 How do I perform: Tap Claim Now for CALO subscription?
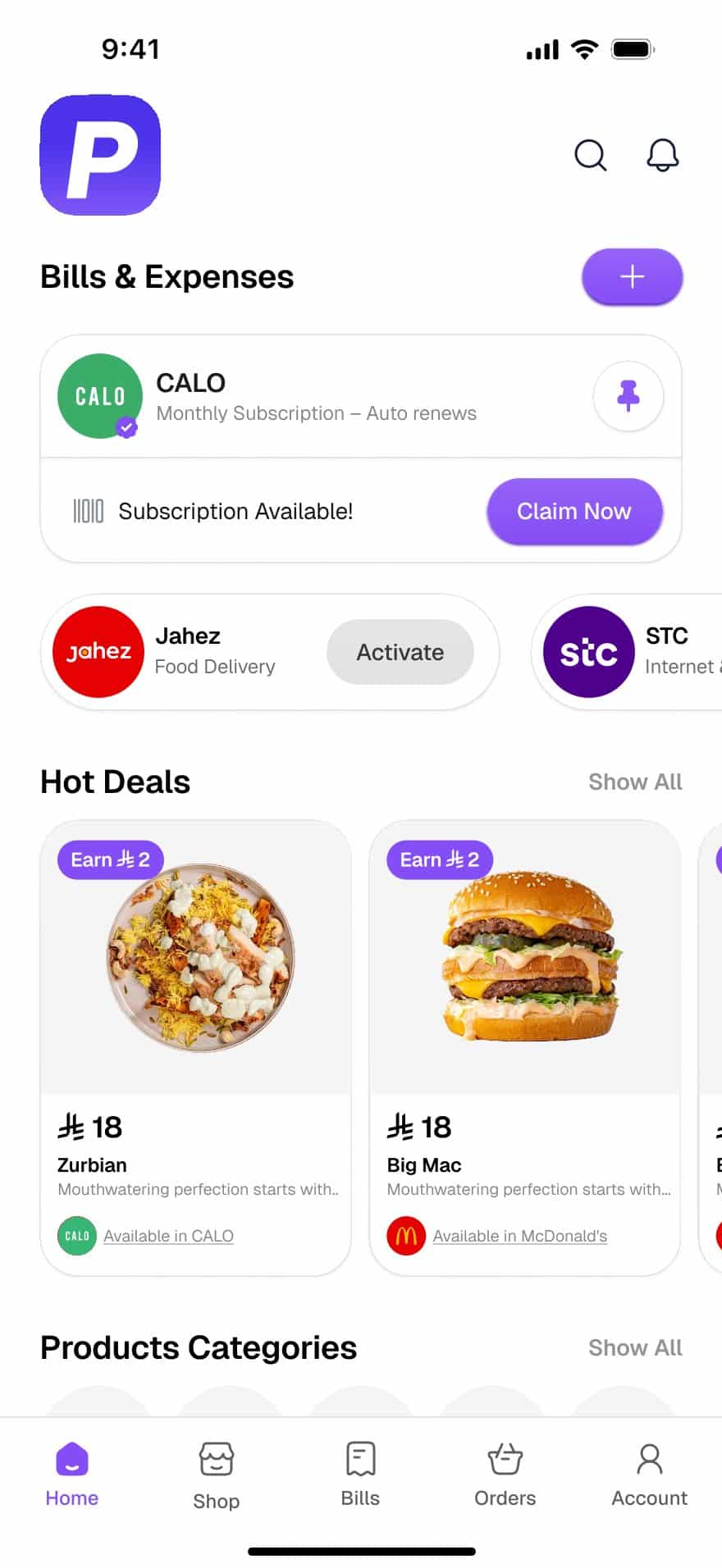click(x=574, y=511)
